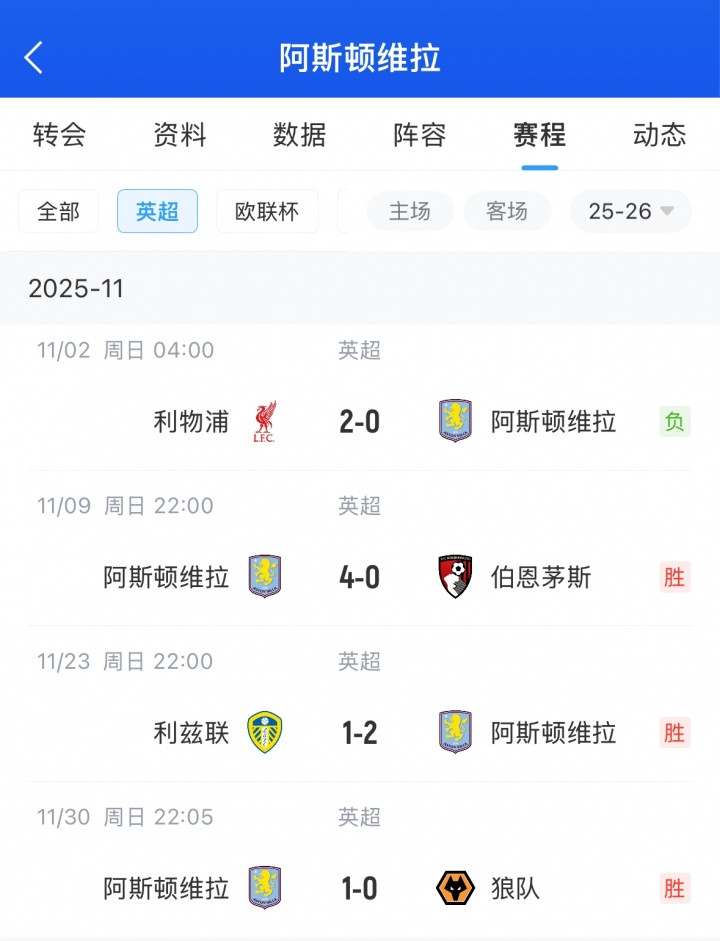
Task: Go back from the 阿斯顿维拉 page
Action: click(34, 58)
